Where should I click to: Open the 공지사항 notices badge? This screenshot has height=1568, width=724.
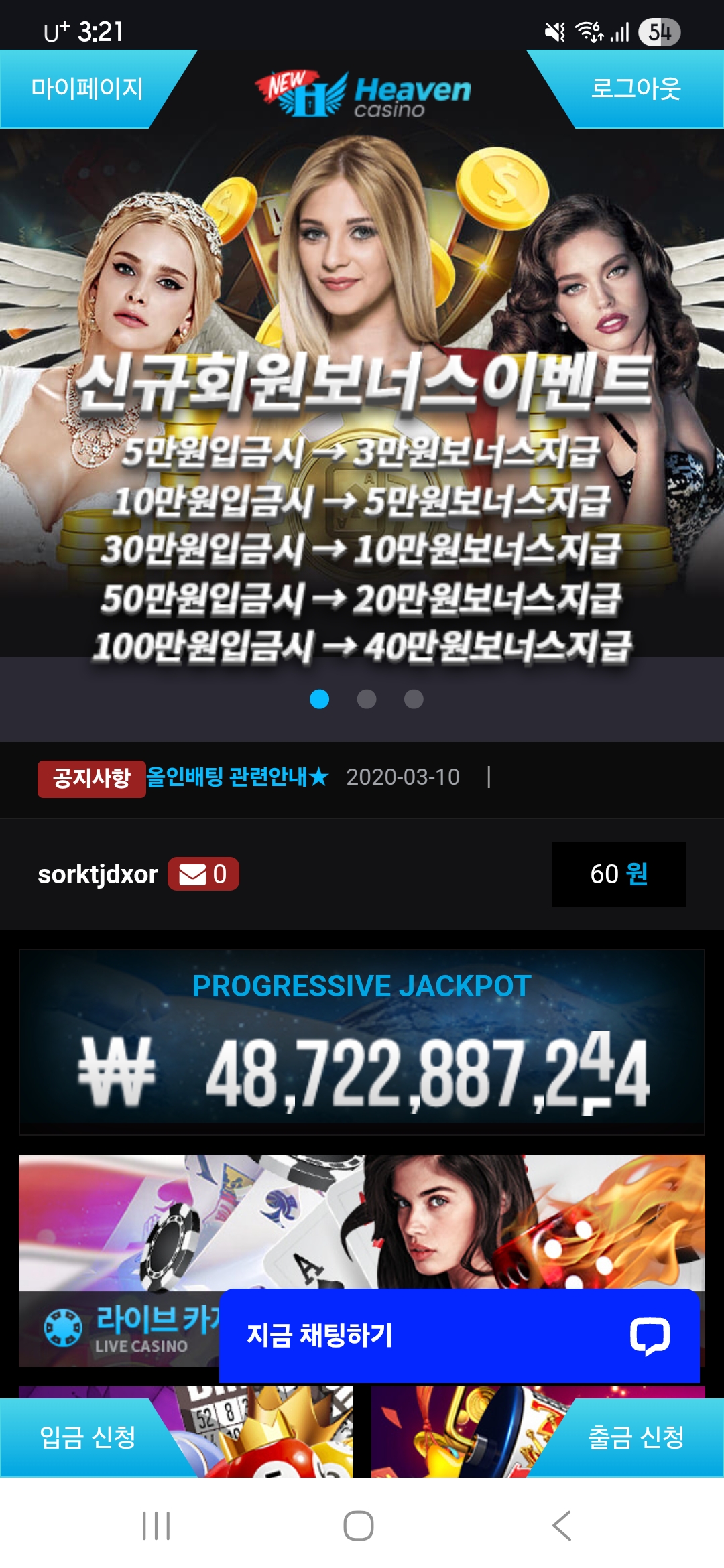tap(91, 779)
